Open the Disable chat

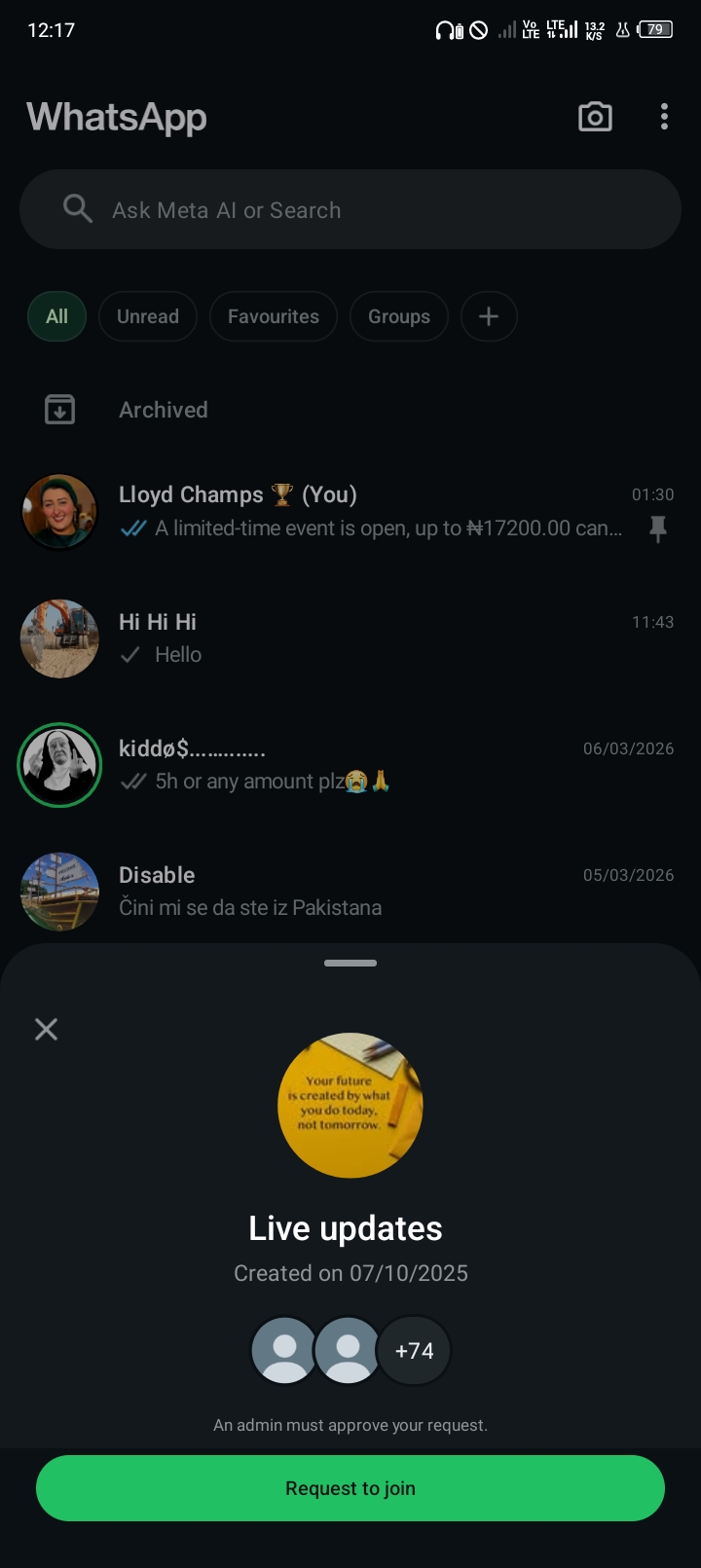[370, 892]
